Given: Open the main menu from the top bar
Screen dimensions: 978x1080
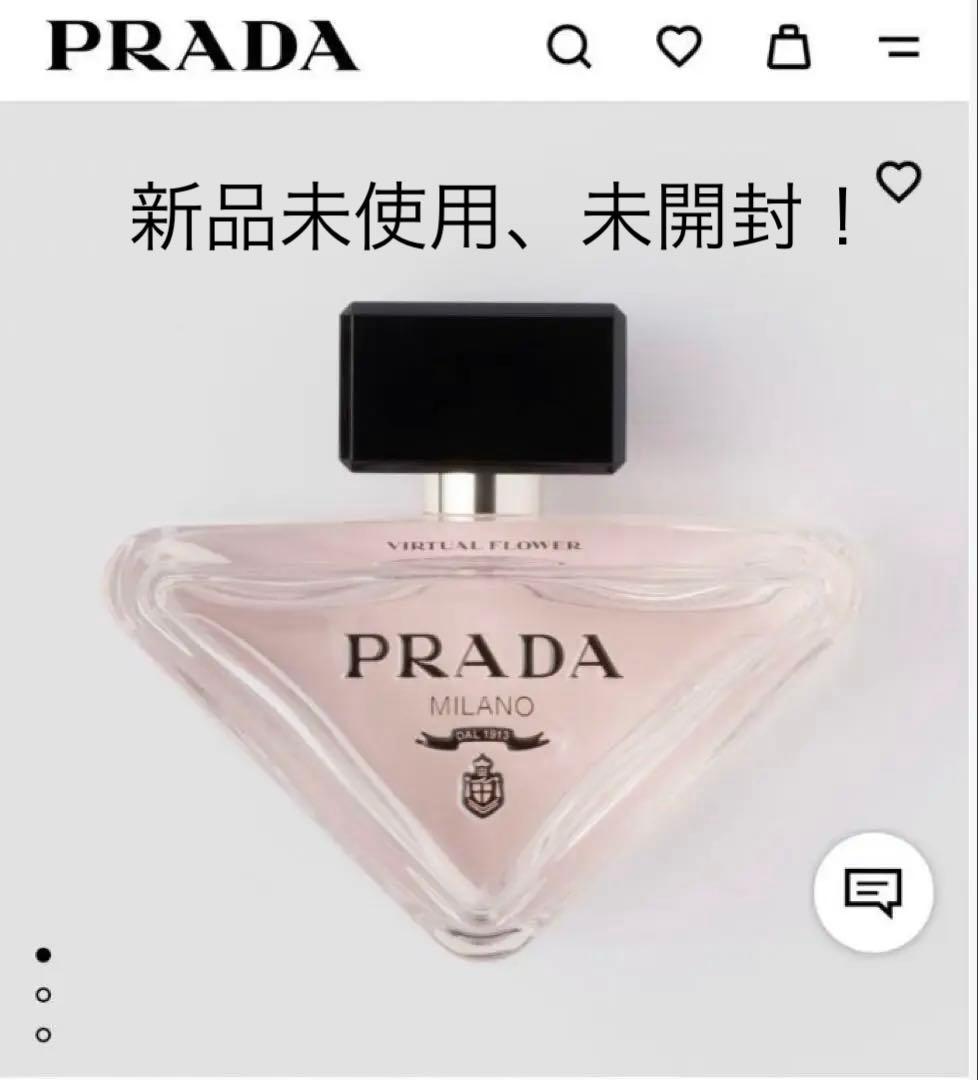Looking at the screenshot, I should point(899,48).
